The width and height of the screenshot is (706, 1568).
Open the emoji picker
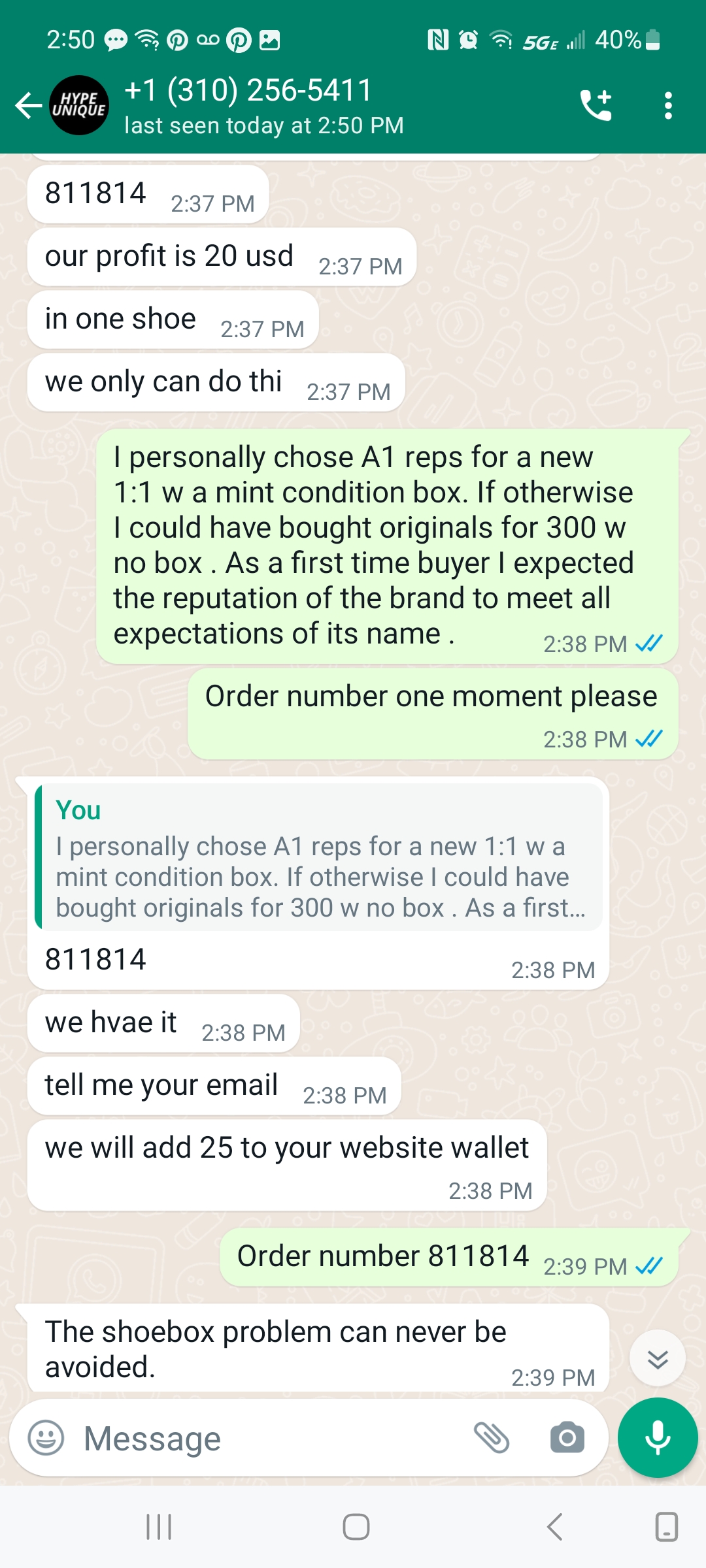tap(46, 1439)
